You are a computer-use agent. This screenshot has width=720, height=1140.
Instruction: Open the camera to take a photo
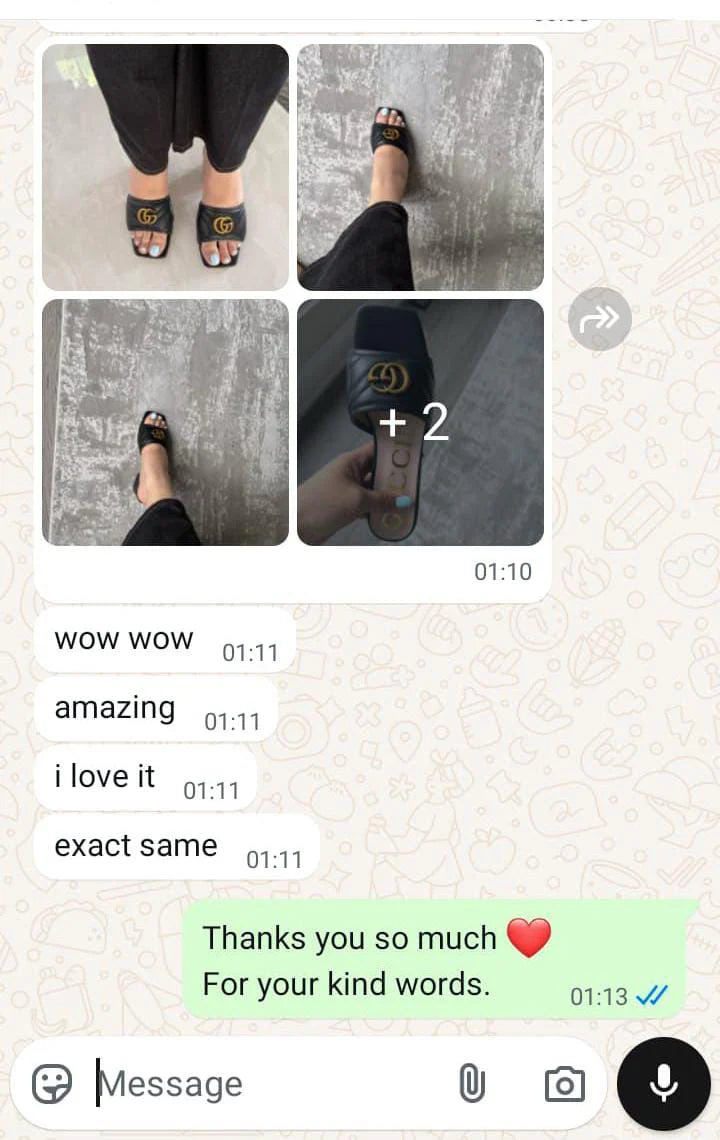tap(564, 1083)
